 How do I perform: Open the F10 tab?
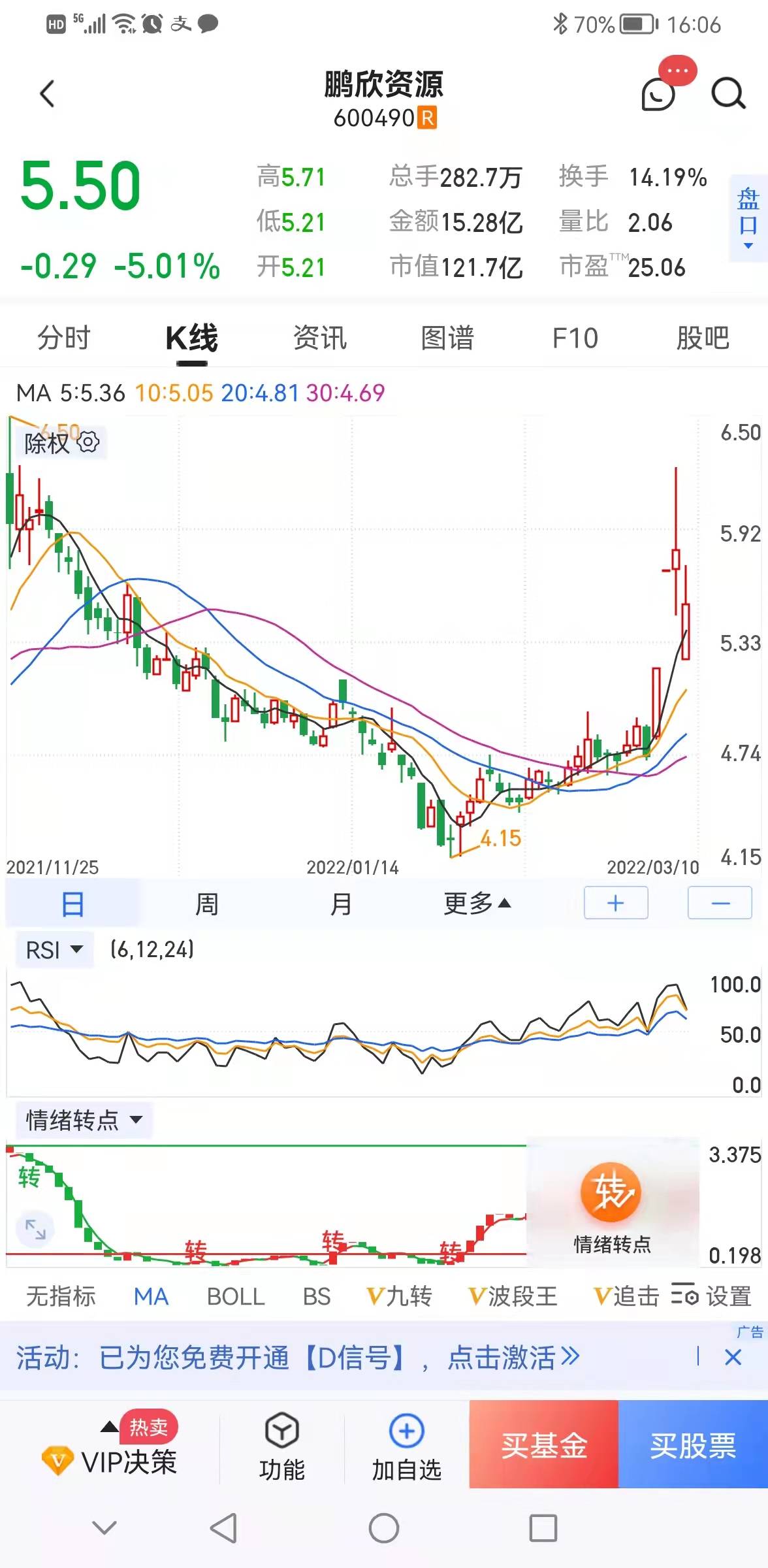pyautogui.click(x=575, y=337)
